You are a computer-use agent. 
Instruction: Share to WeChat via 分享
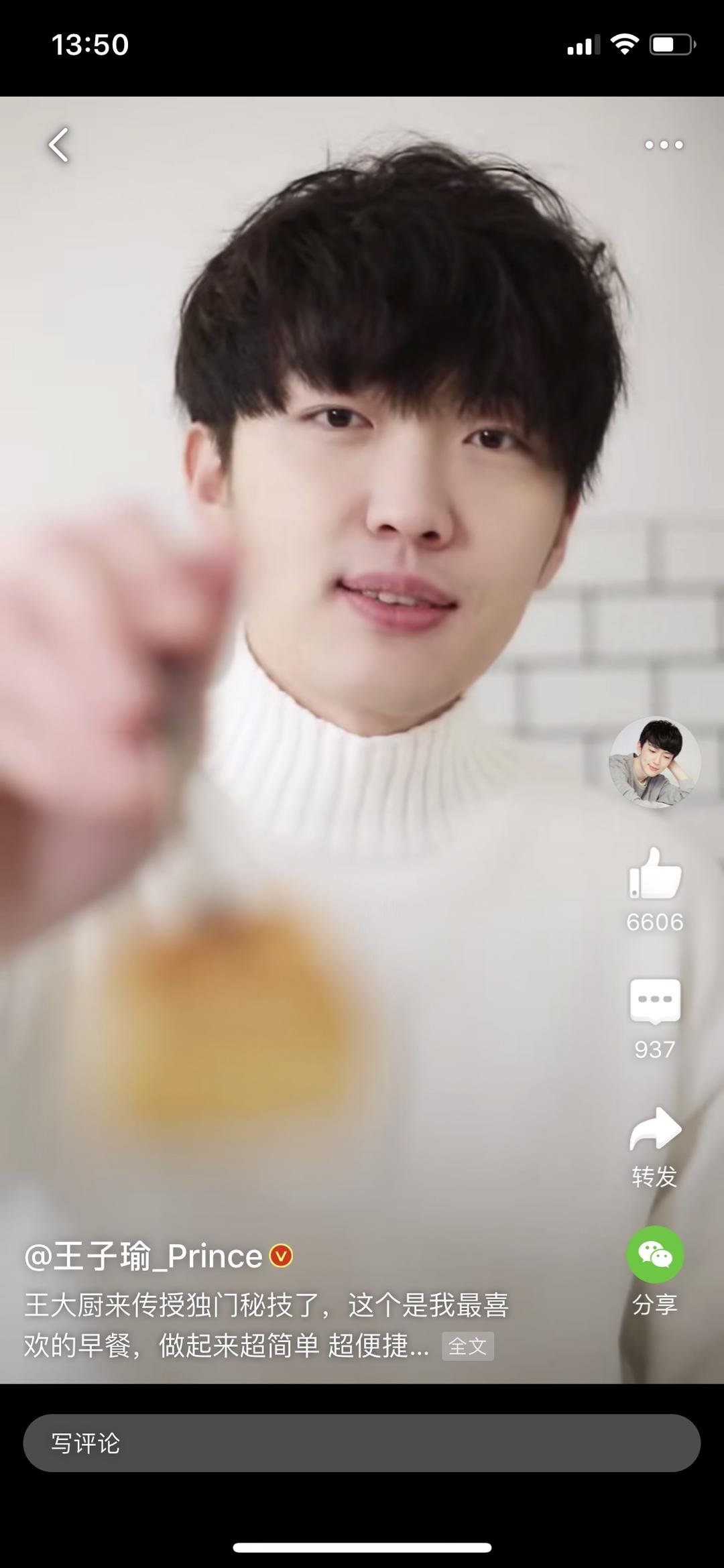[655, 1254]
